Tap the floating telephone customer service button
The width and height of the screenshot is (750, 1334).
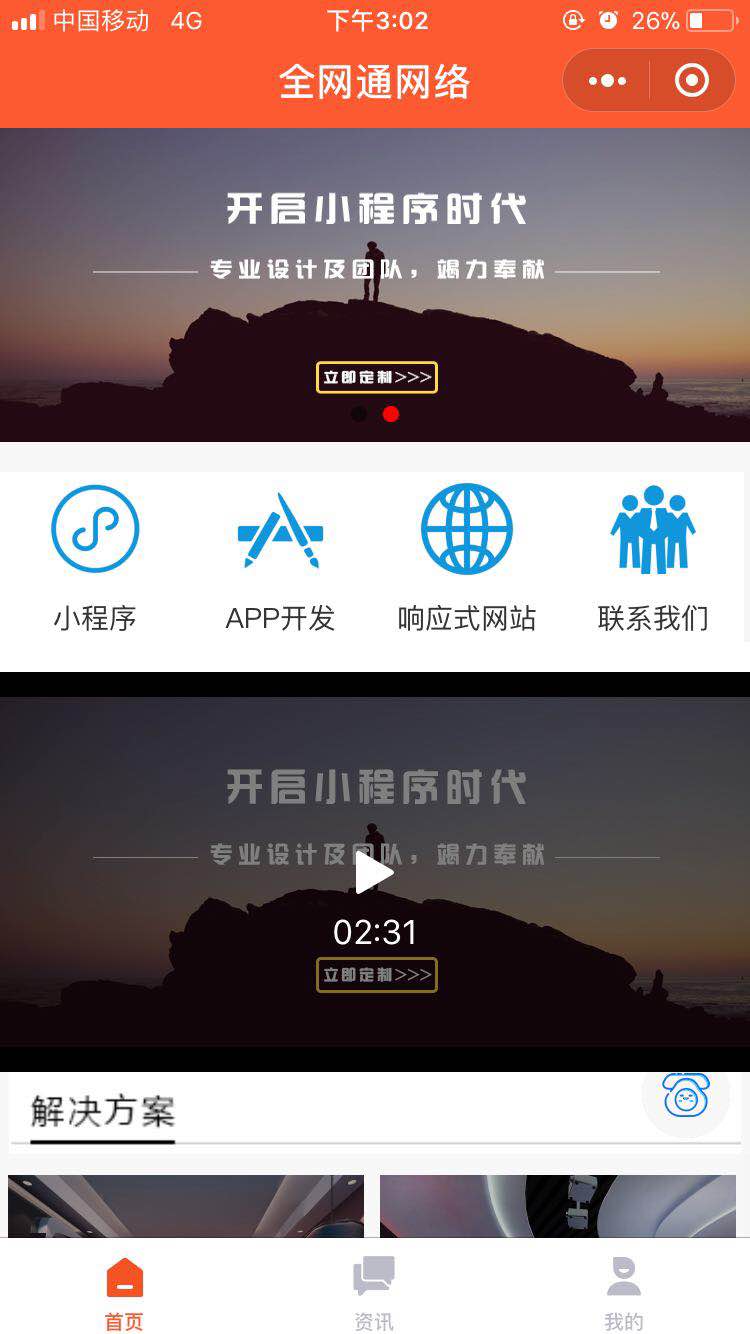point(686,1096)
